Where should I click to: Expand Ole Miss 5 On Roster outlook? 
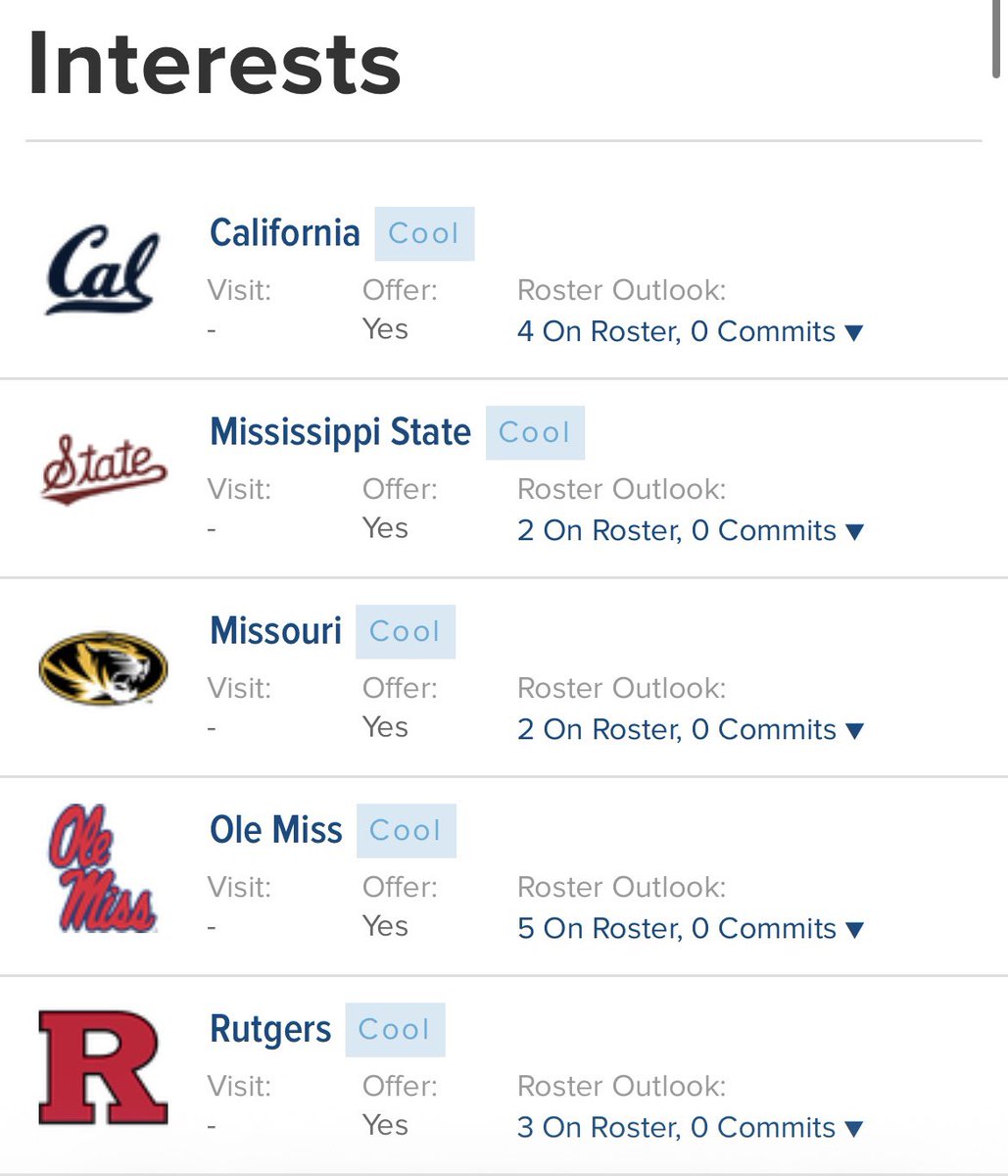click(x=690, y=928)
